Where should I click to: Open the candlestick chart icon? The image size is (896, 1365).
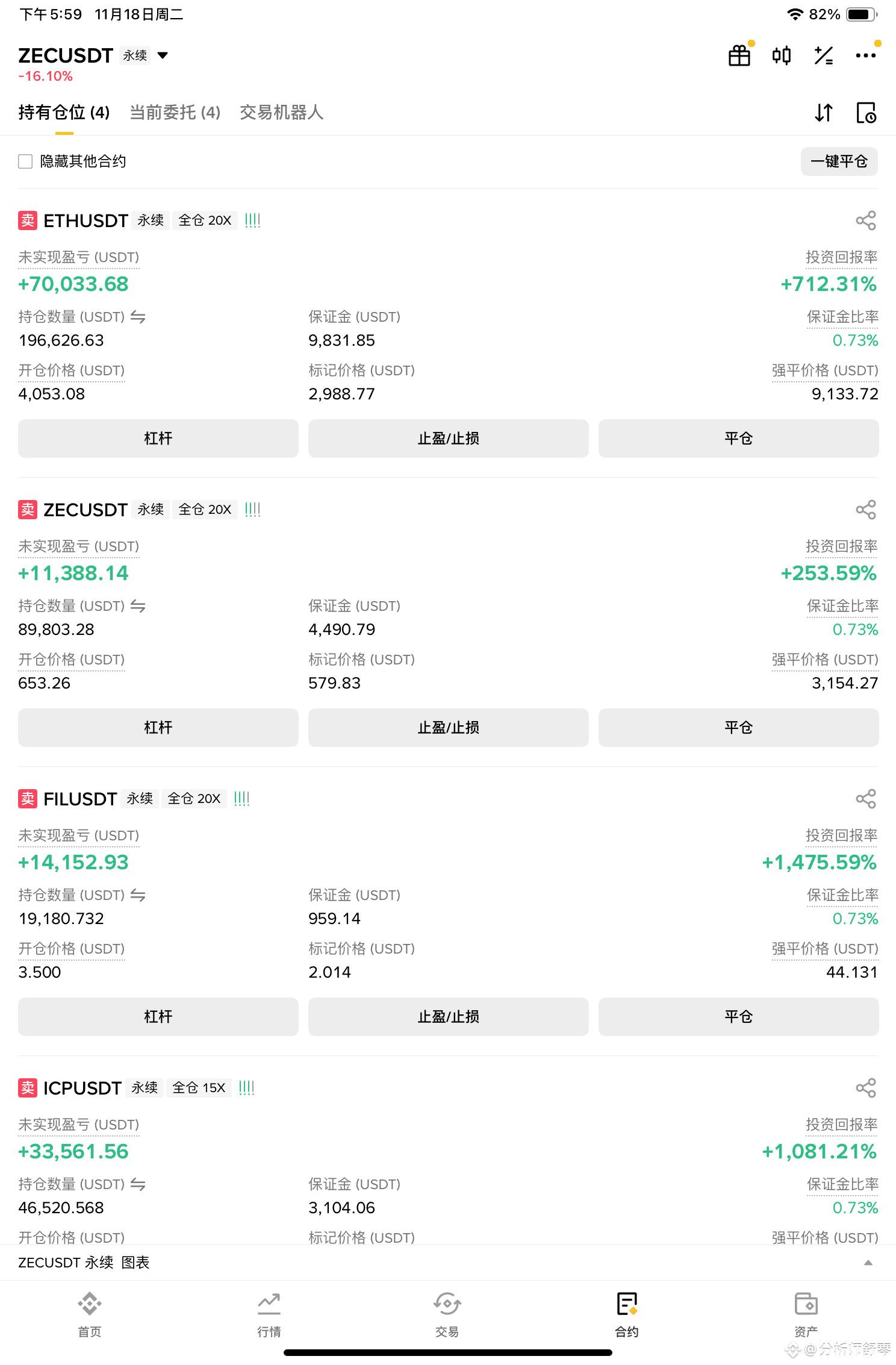(x=782, y=55)
